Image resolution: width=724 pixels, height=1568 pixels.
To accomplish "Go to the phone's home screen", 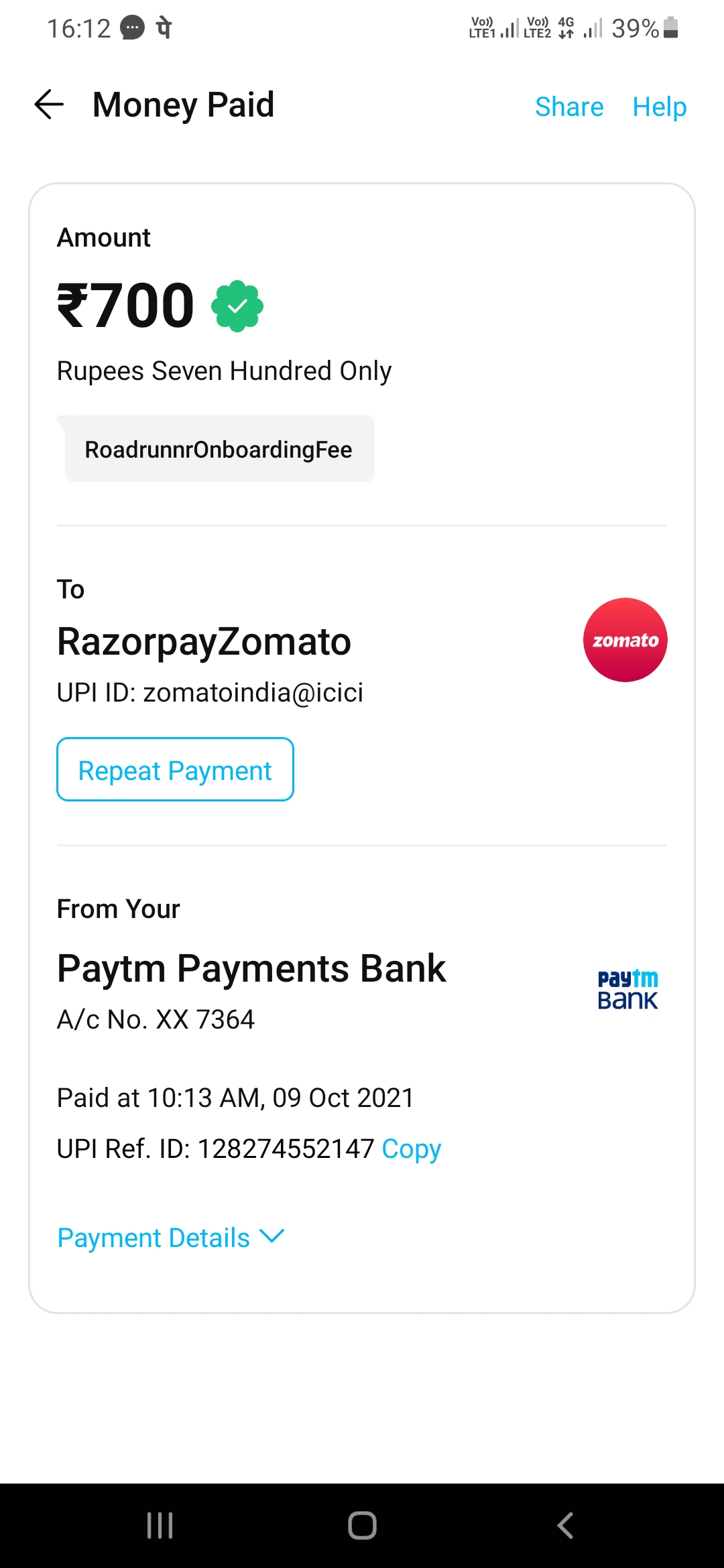I will click(362, 1526).
